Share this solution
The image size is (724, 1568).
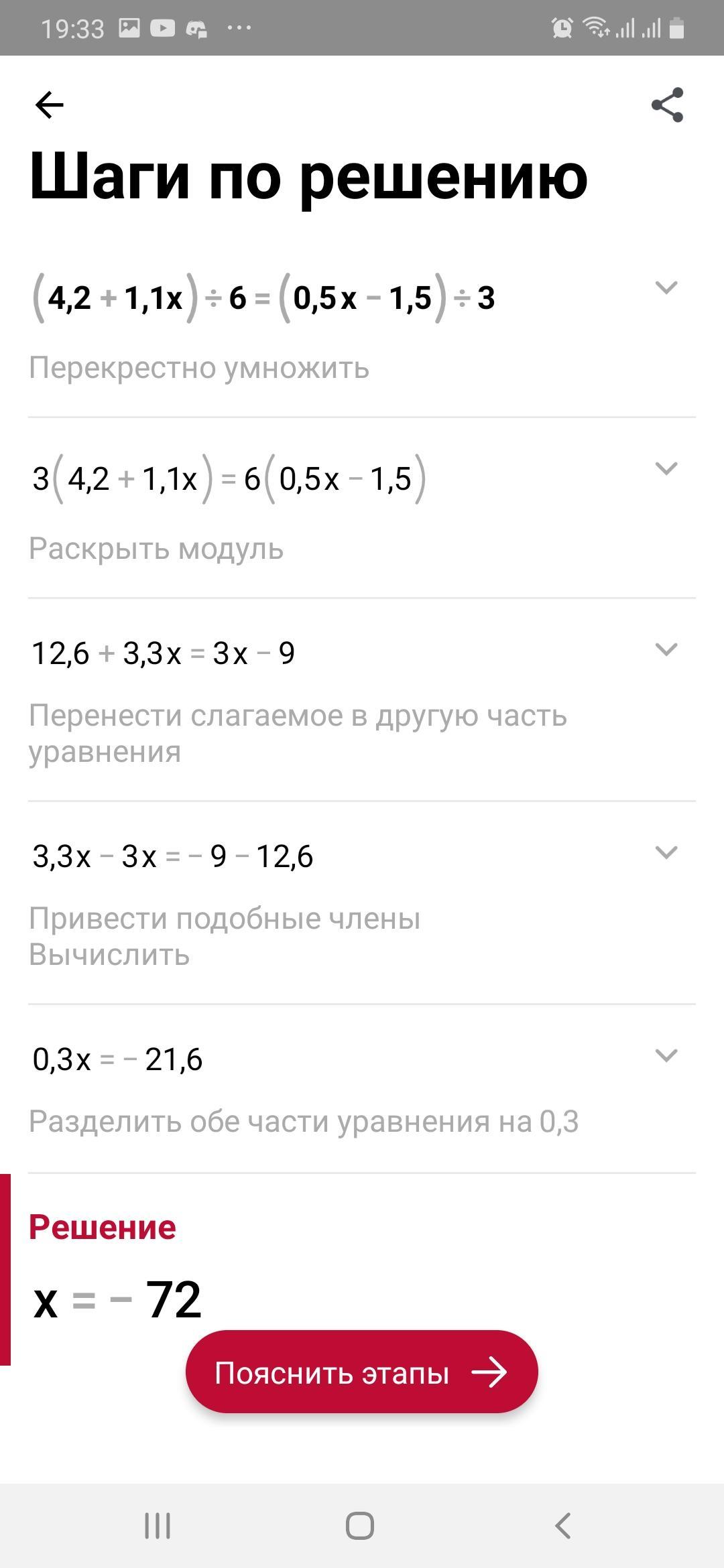coord(667,105)
